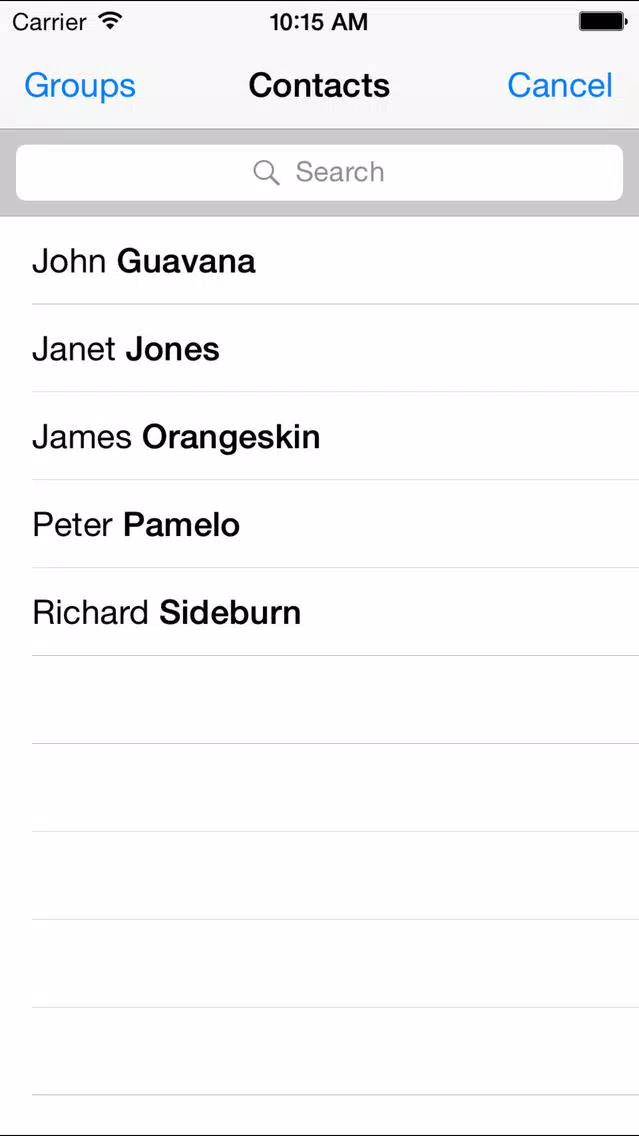Cancel the contact picker
This screenshot has width=639, height=1136.
click(x=560, y=85)
